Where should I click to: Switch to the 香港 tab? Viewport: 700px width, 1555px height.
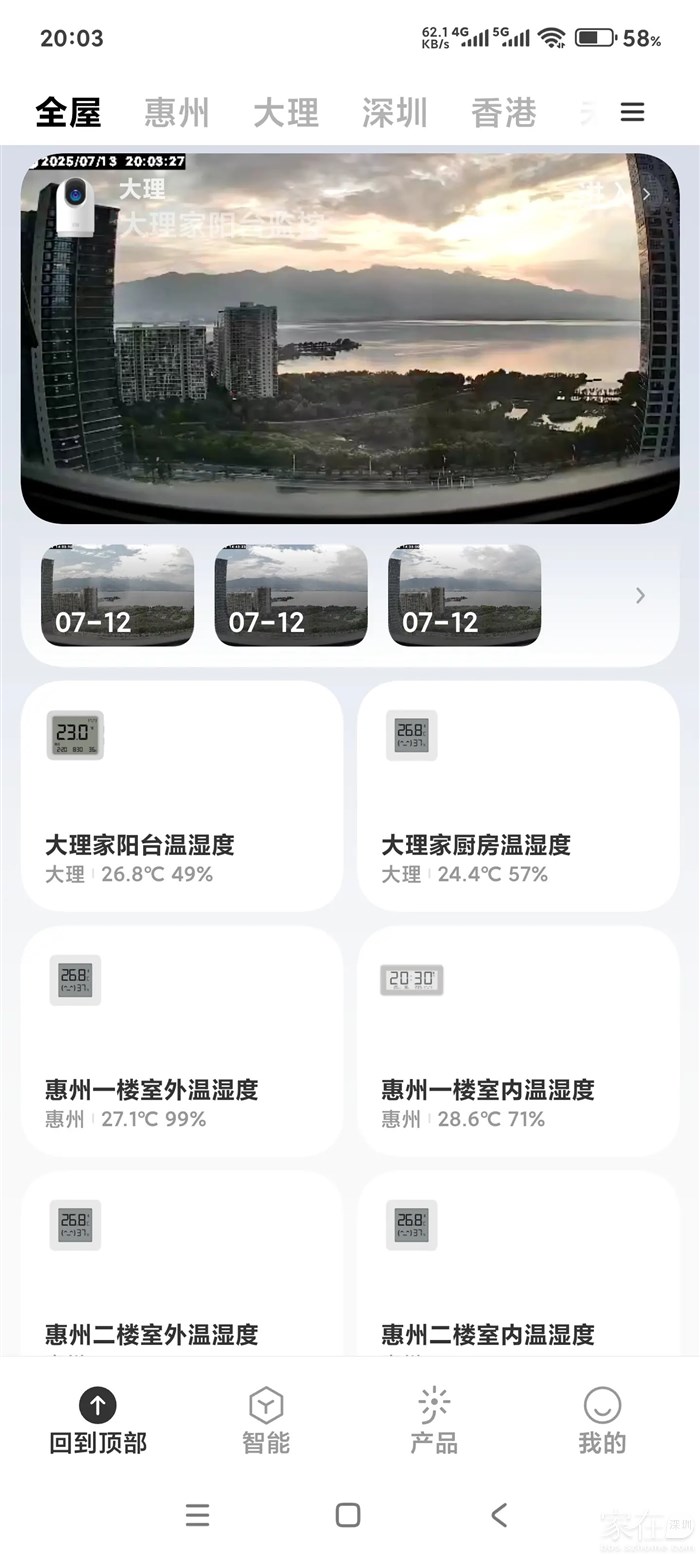pyautogui.click(x=504, y=112)
